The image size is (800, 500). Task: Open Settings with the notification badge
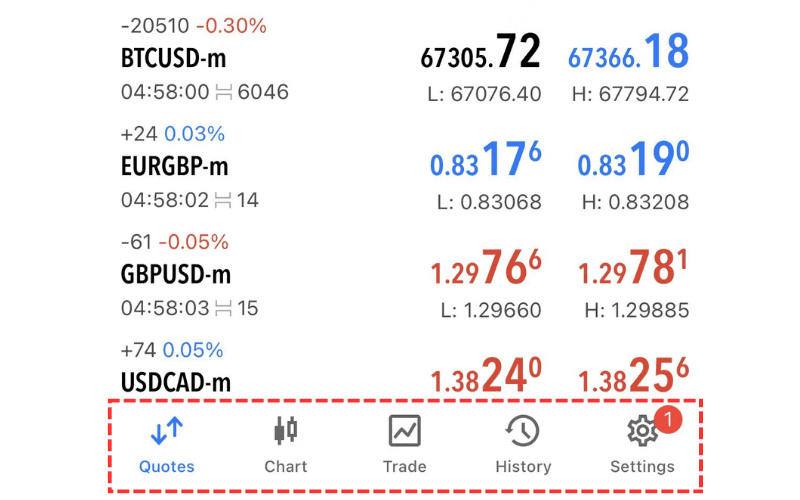tap(642, 445)
